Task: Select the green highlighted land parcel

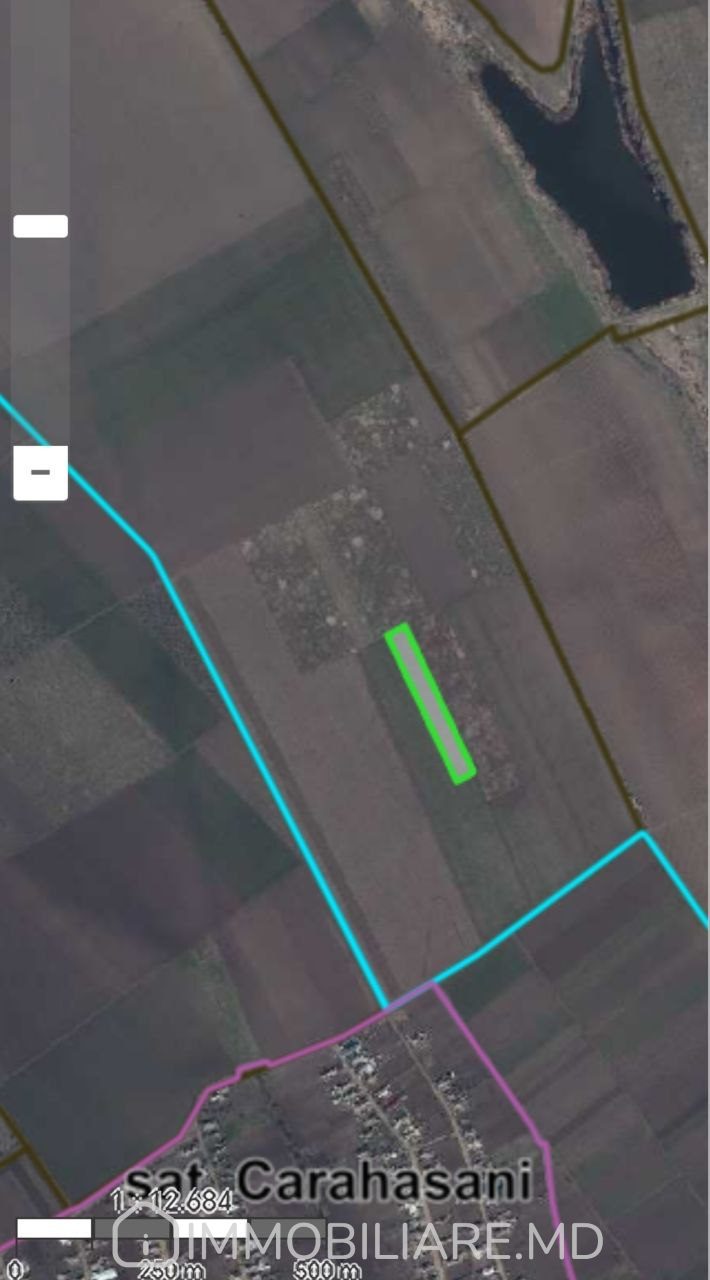Action: point(430,703)
